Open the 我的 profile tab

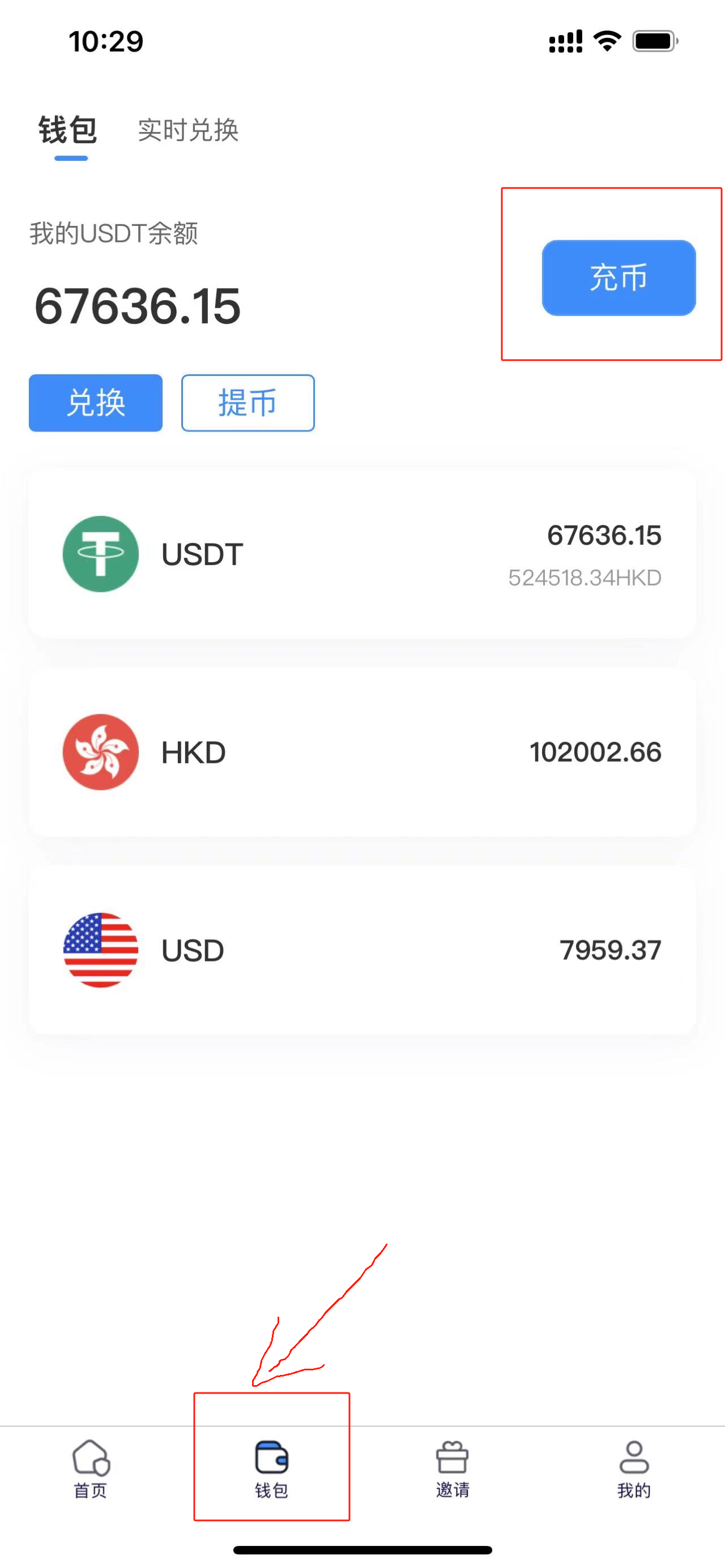point(634,1469)
